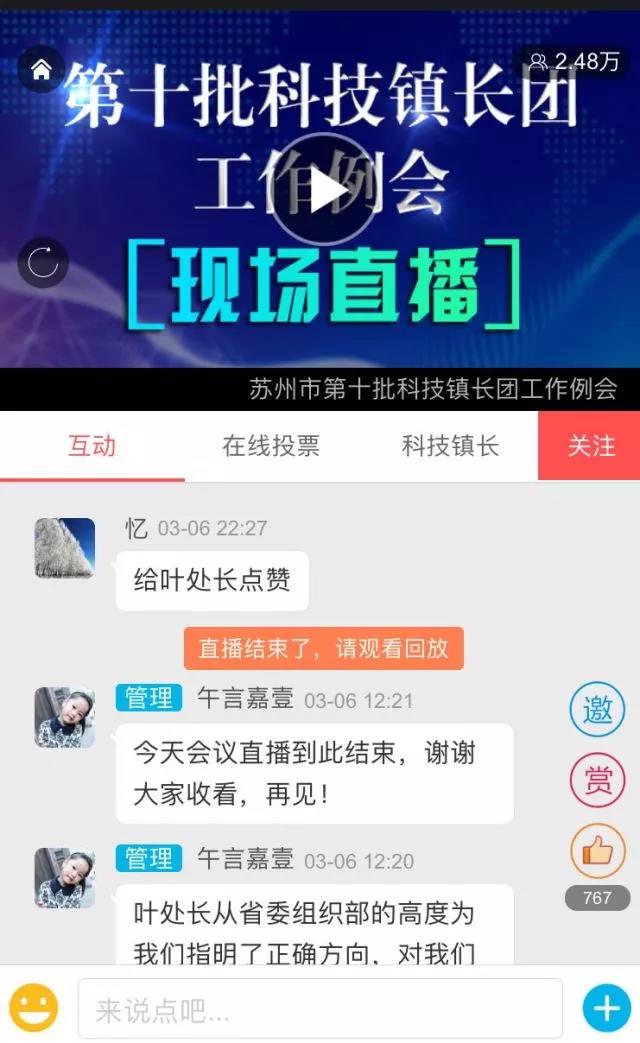Select the 科技镇长 tab
Screen dimensions: 640x1043
pos(450,446)
